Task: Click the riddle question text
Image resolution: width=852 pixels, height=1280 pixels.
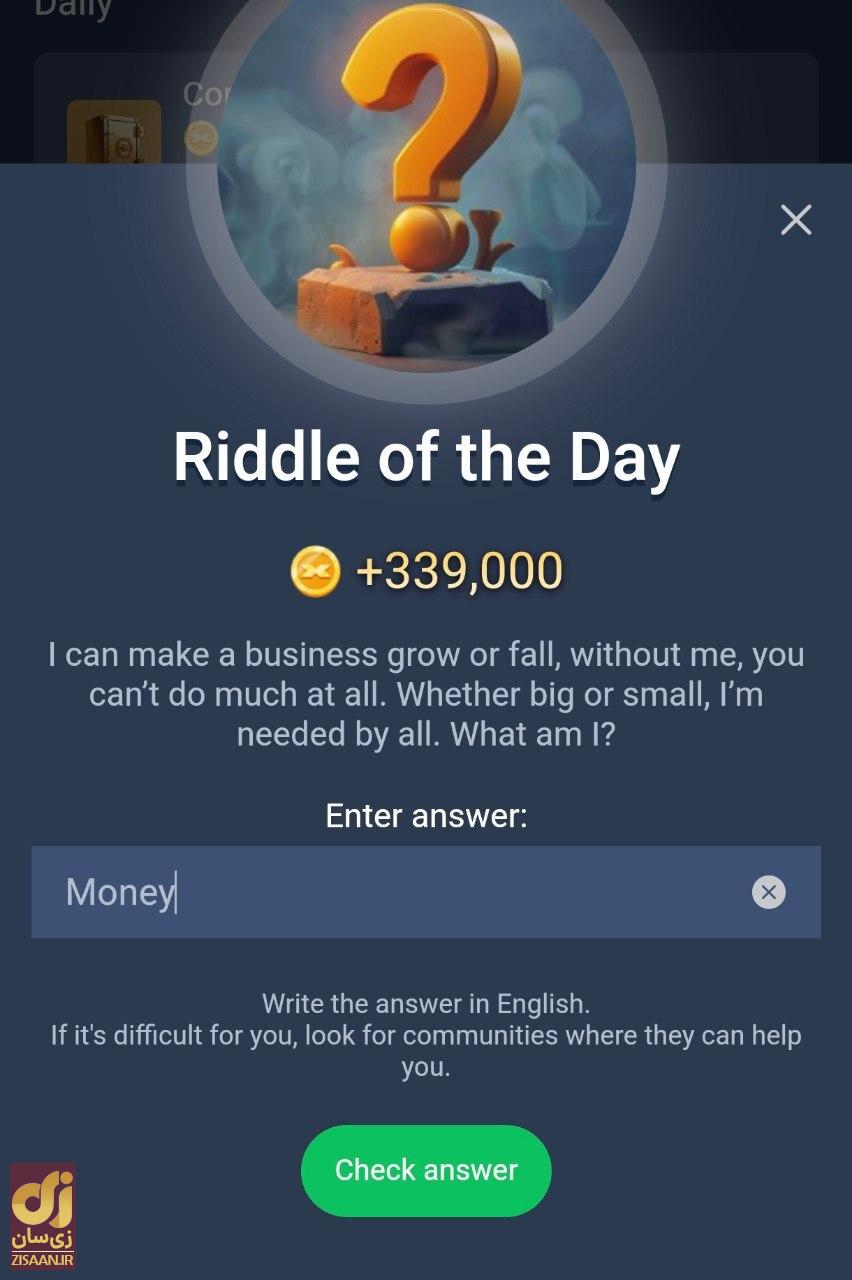Action: (428, 694)
